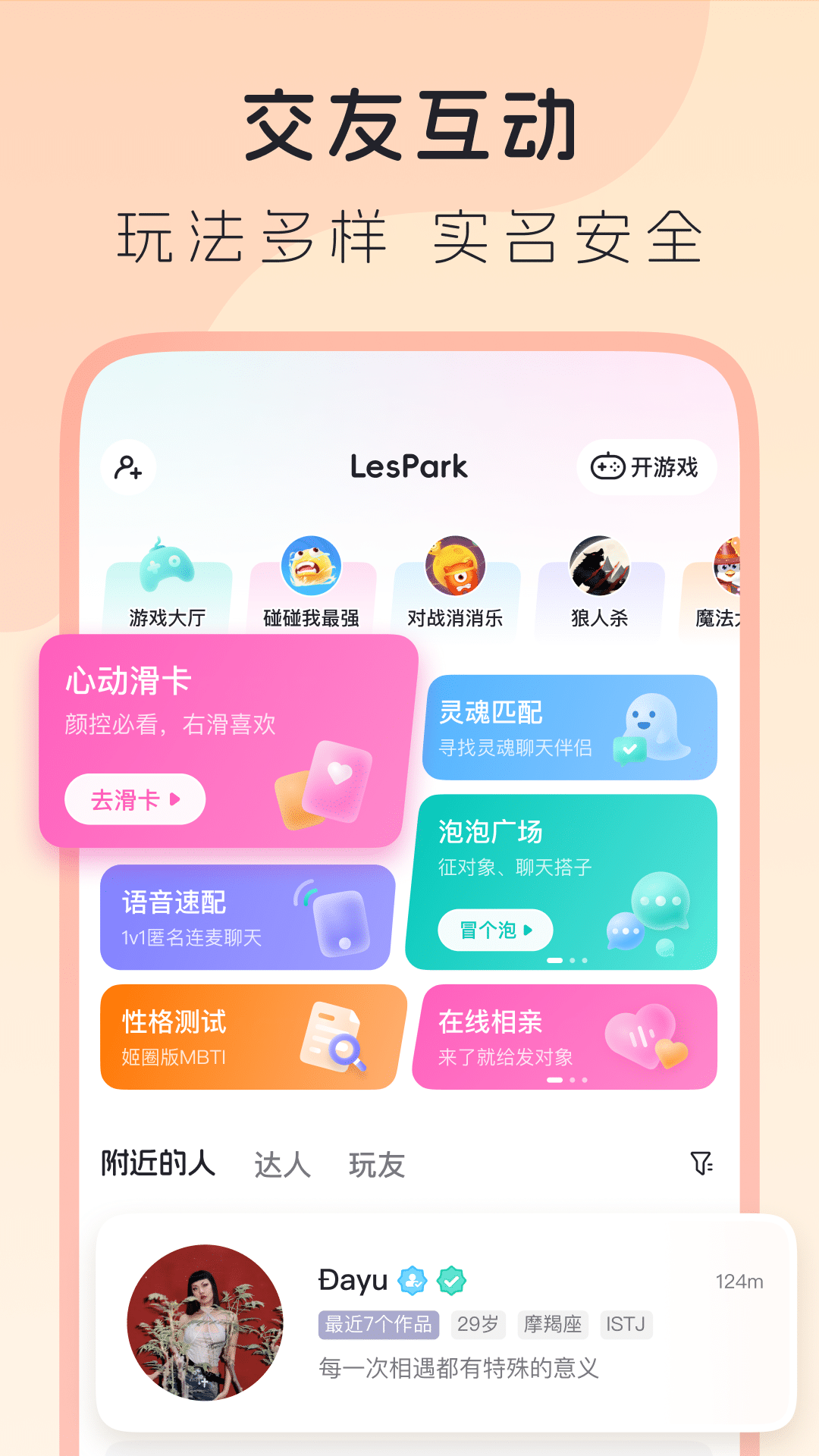Image resolution: width=819 pixels, height=1456 pixels.
Task: Click Đayu's green verified badge
Action: coord(450,1279)
